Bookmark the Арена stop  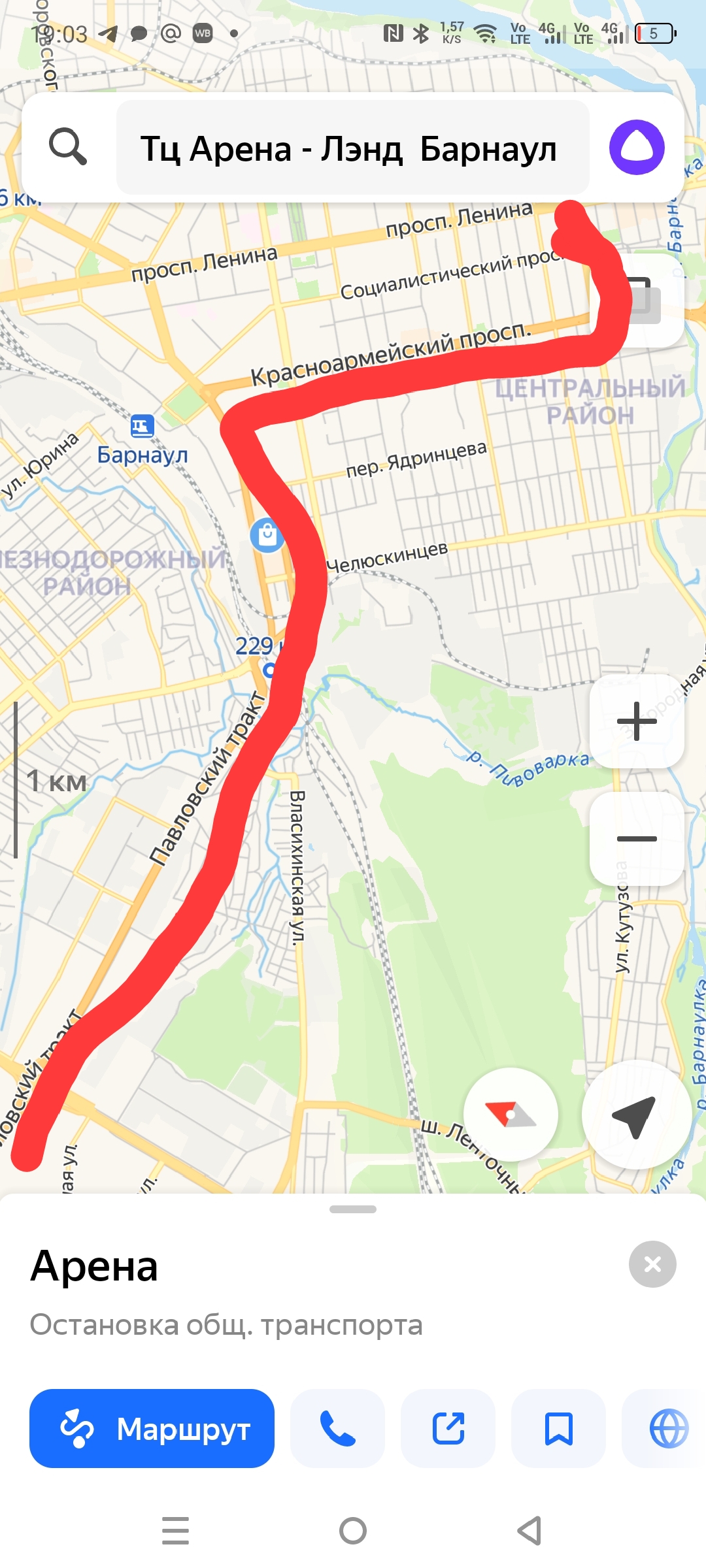coord(558,1428)
